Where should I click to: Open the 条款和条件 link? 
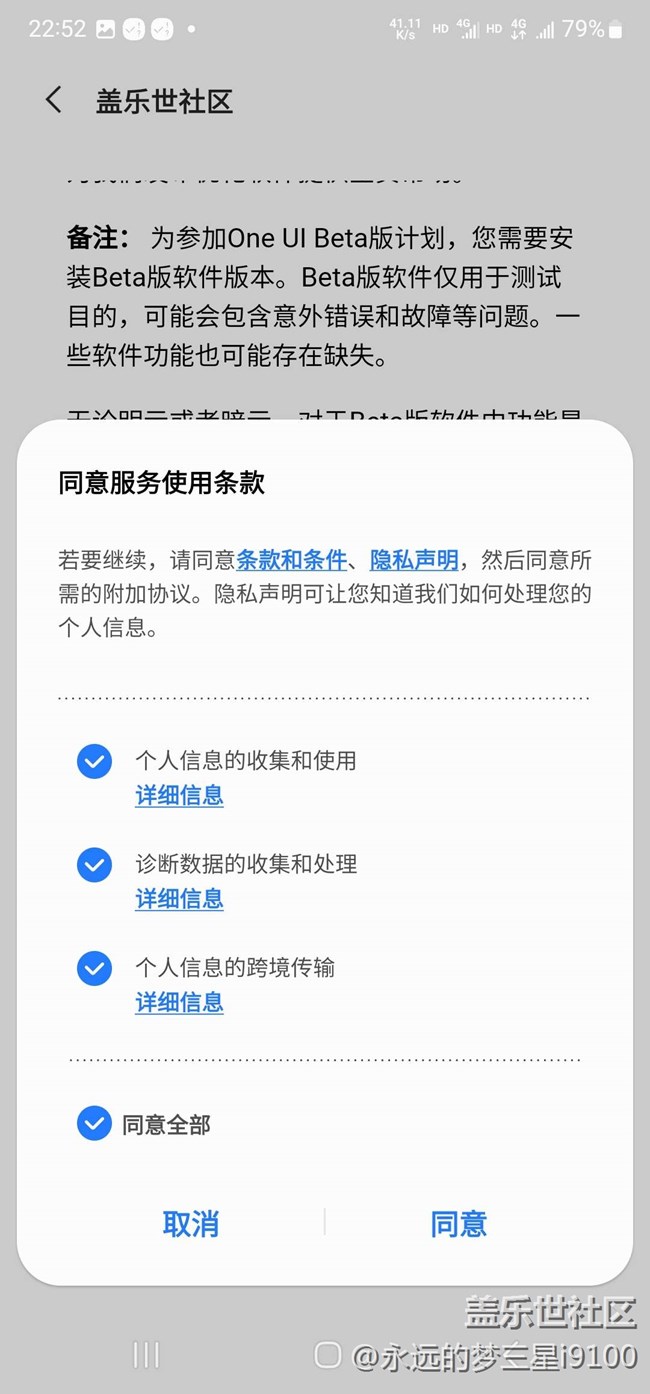click(x=291, y=560)
